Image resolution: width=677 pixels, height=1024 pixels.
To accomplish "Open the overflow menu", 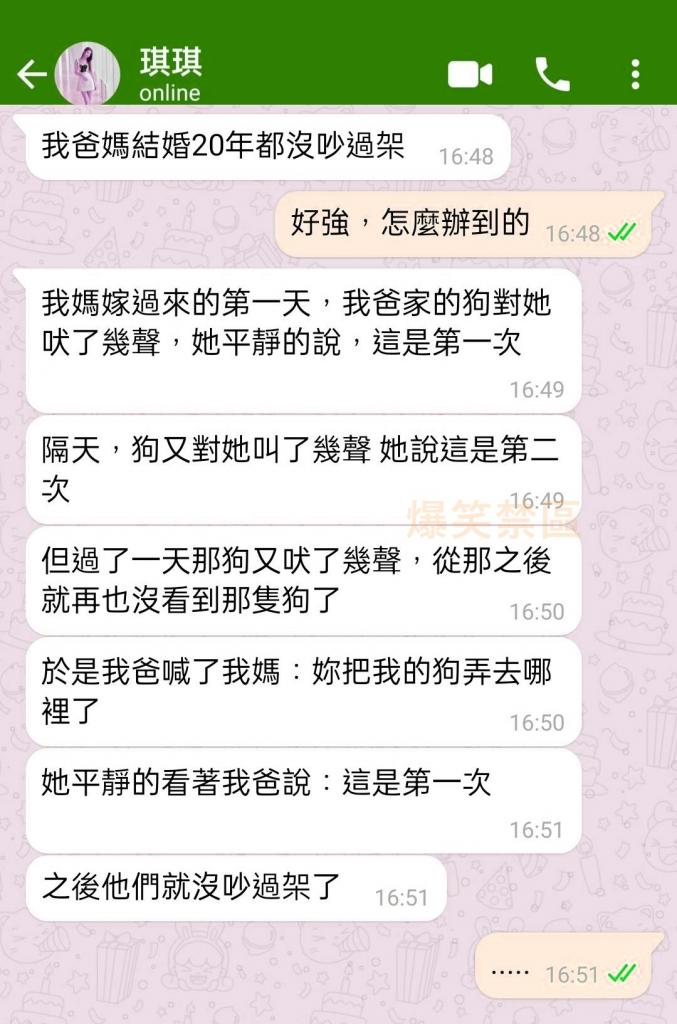I will click(635, 75).
